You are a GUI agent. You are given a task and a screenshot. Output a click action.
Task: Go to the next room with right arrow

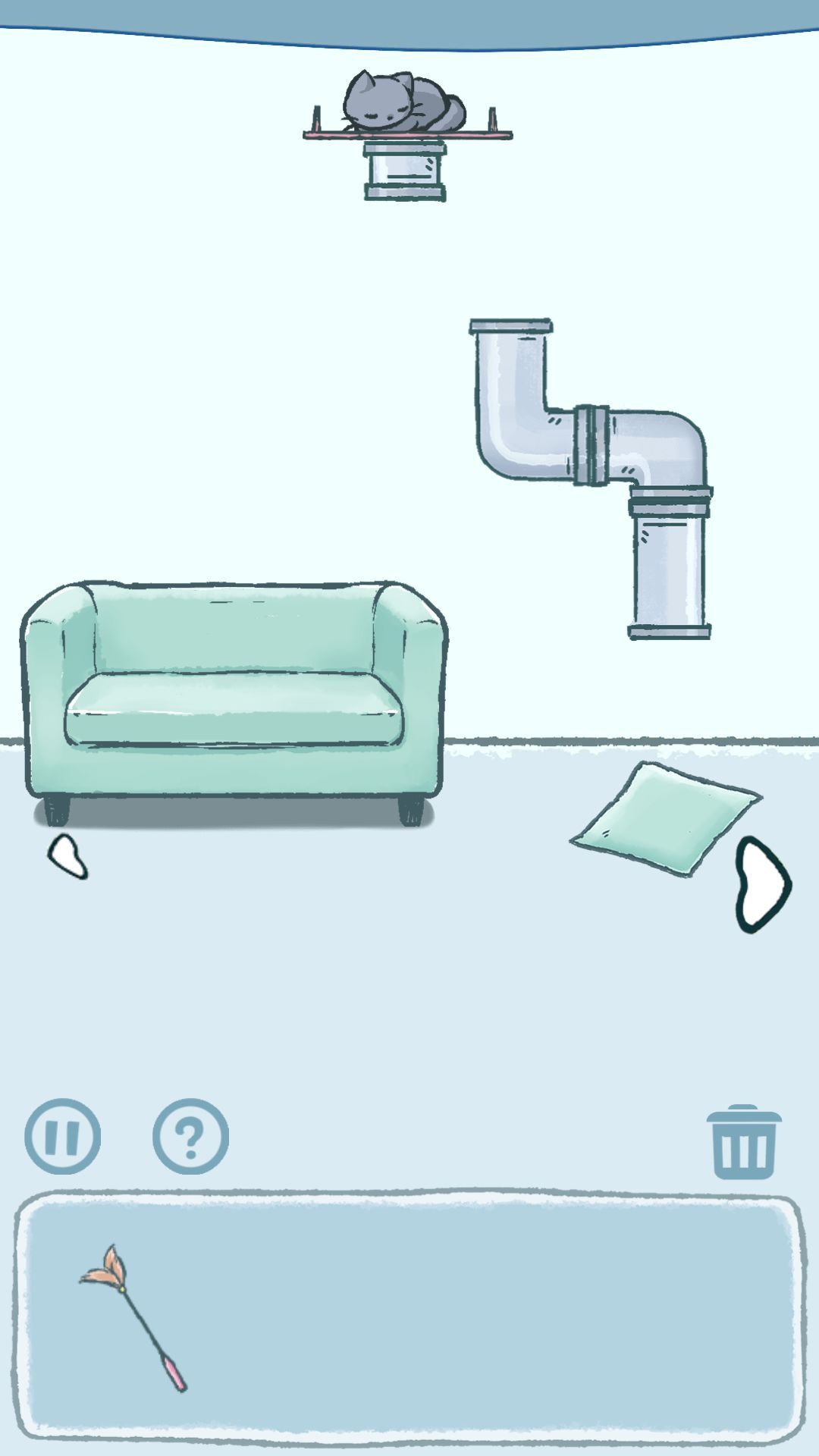pos(761,884)
